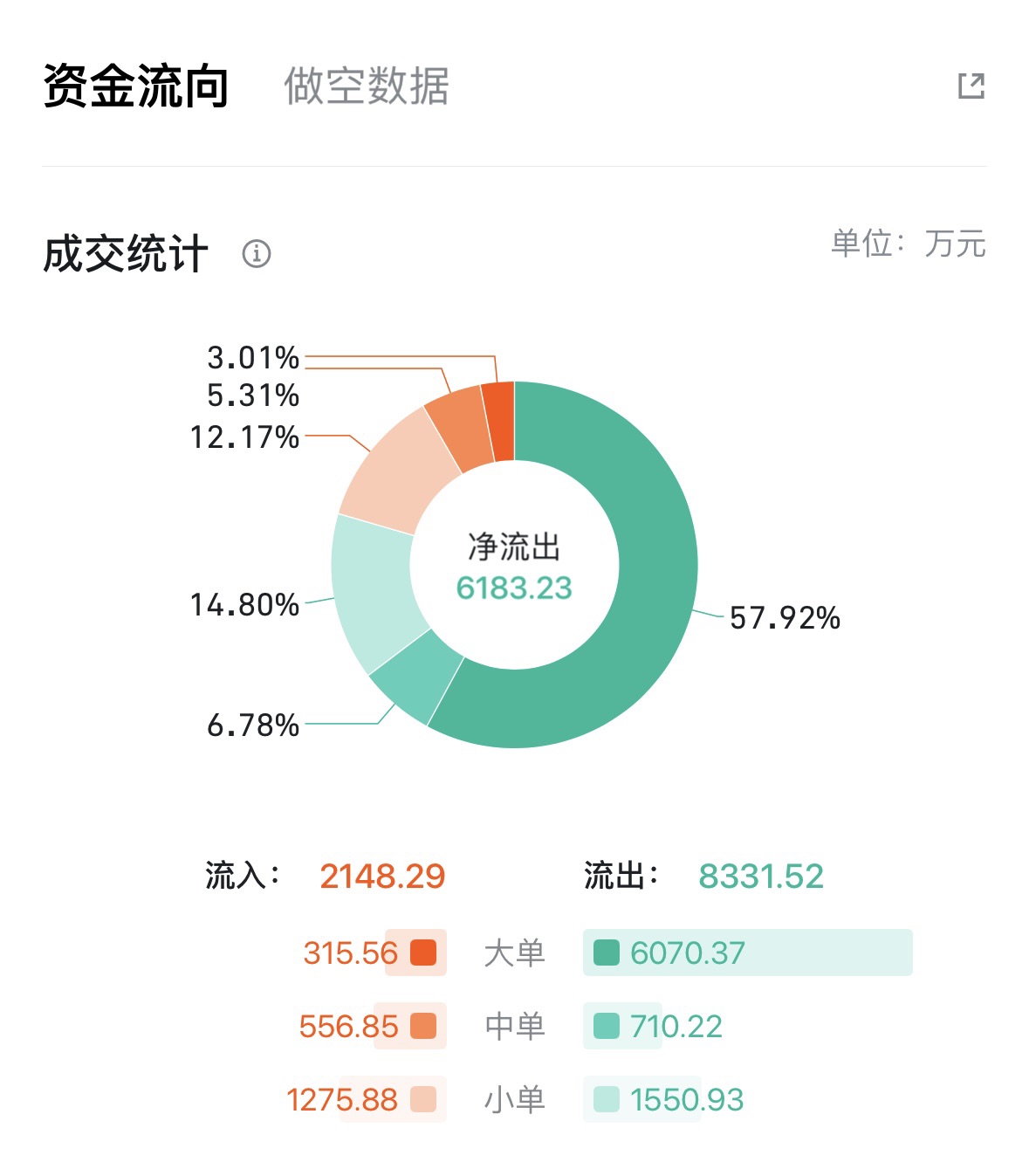Open the share/export icon at top right

click(971, 86)
